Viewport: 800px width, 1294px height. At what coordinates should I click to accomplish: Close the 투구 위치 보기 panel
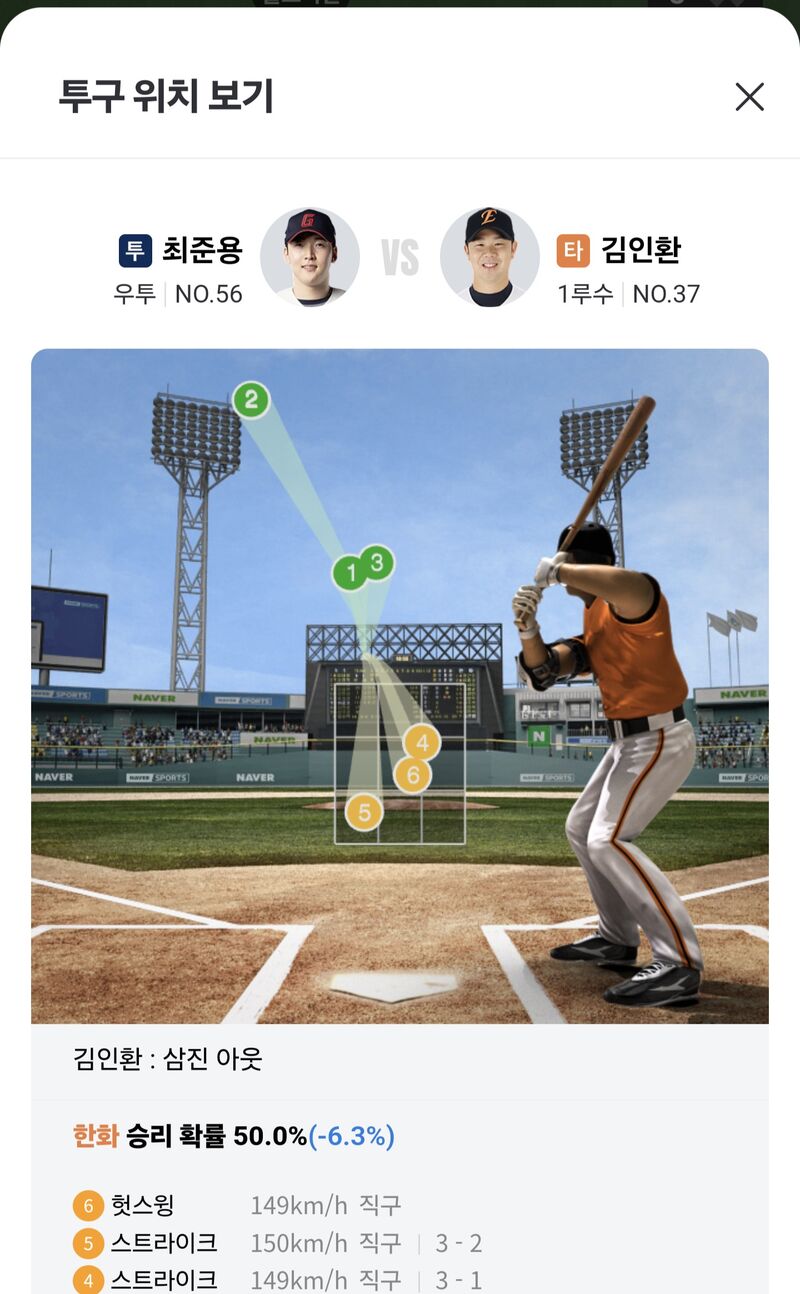pyautogui.click(x=749, y=97)
